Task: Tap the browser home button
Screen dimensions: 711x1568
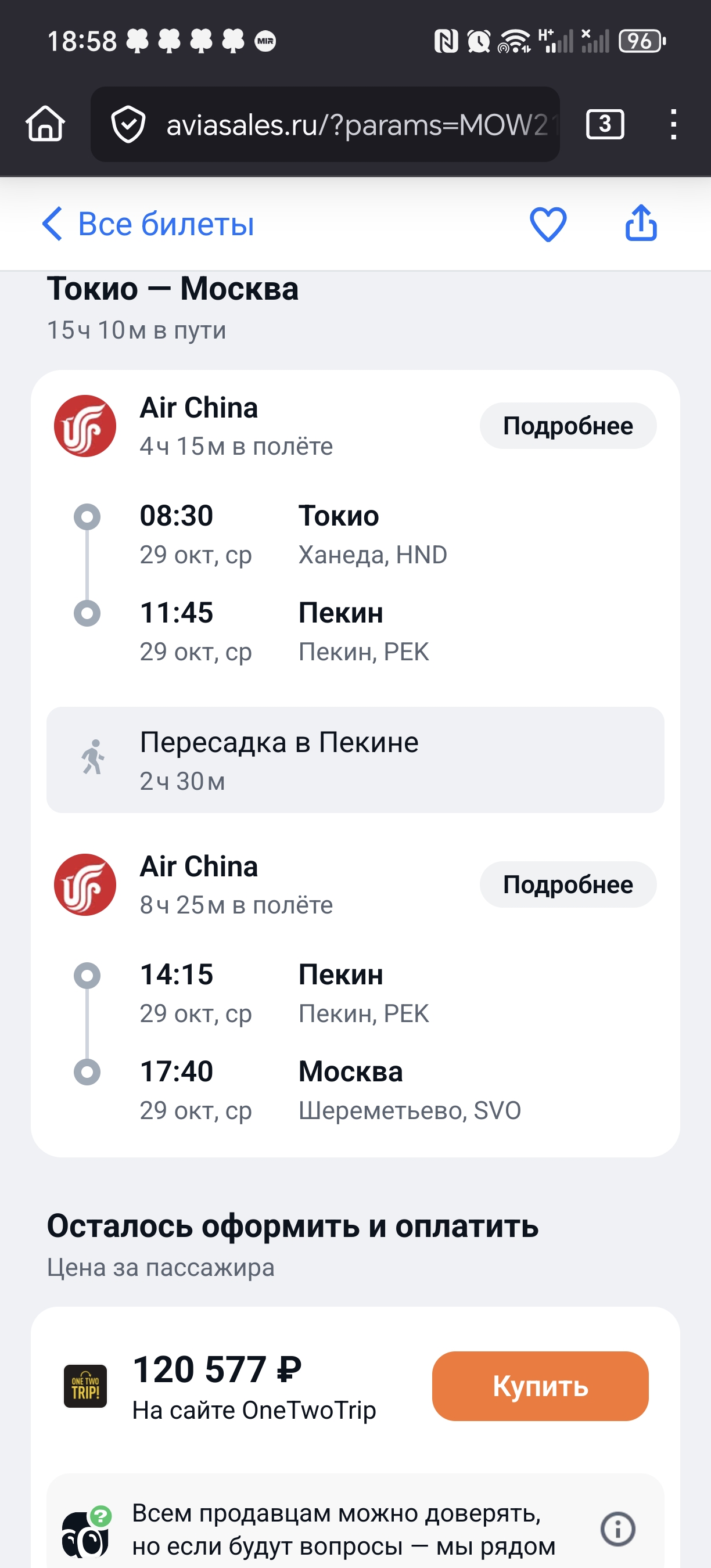Action: click(x=46, y=124)
